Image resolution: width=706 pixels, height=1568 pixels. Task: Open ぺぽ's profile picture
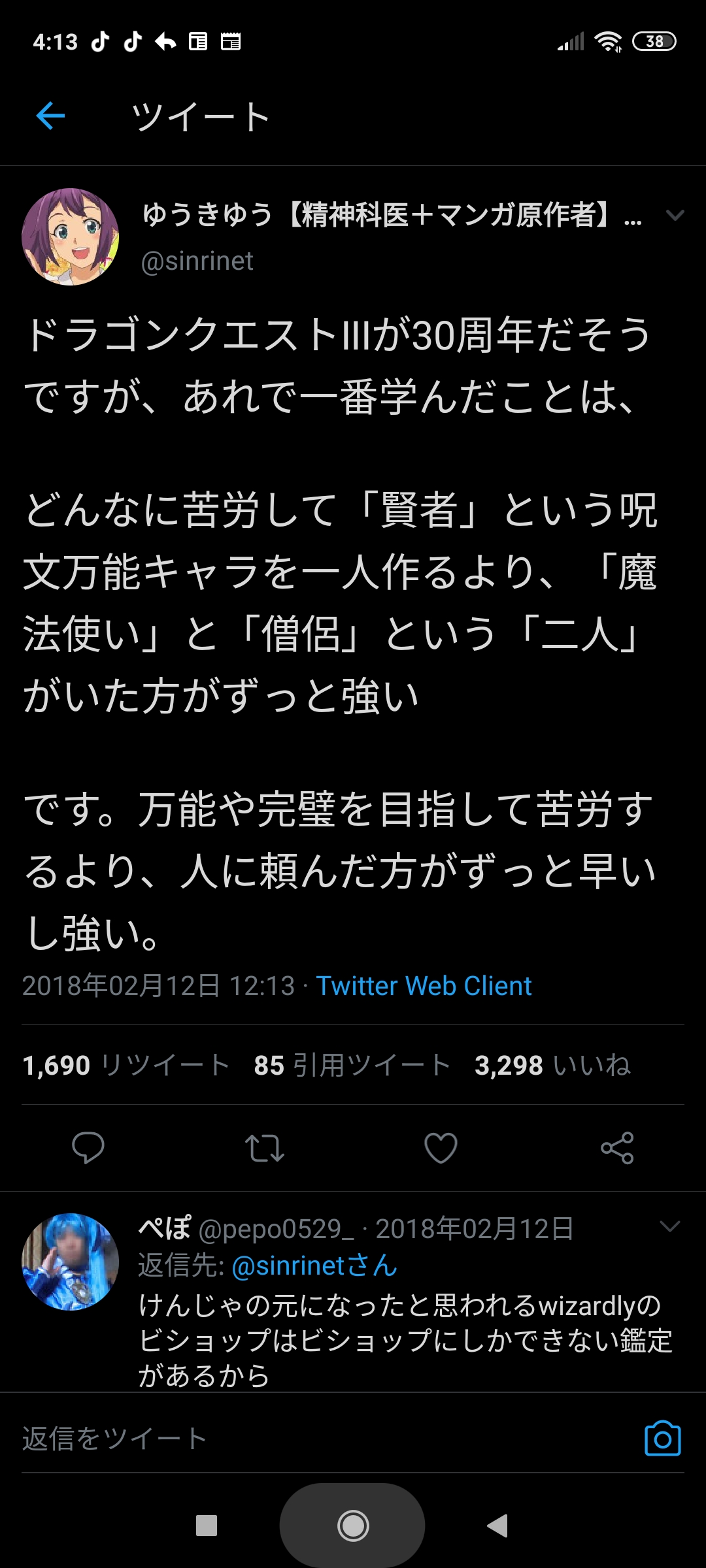tap(71, 1262)
